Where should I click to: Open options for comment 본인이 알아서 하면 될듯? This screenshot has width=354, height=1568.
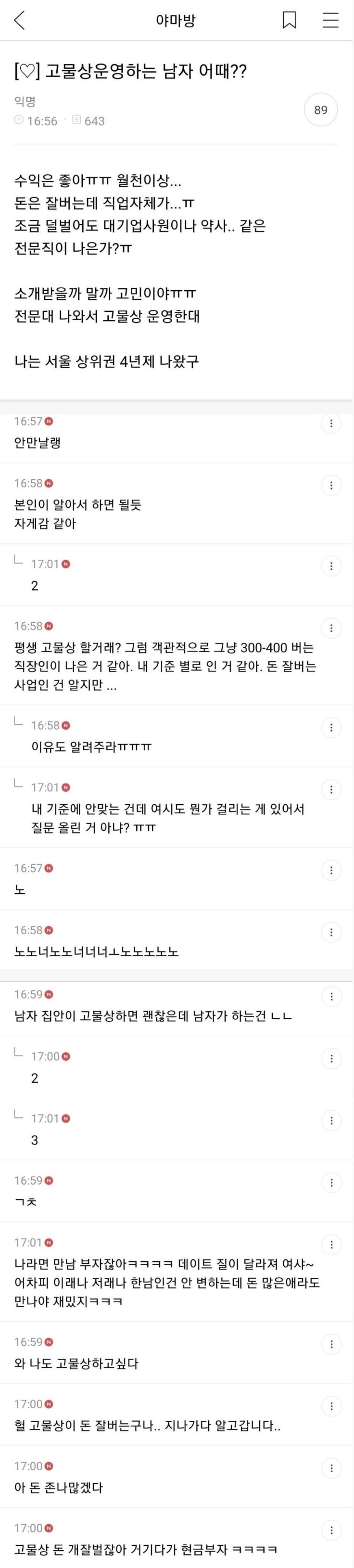[x=331, y=485]
